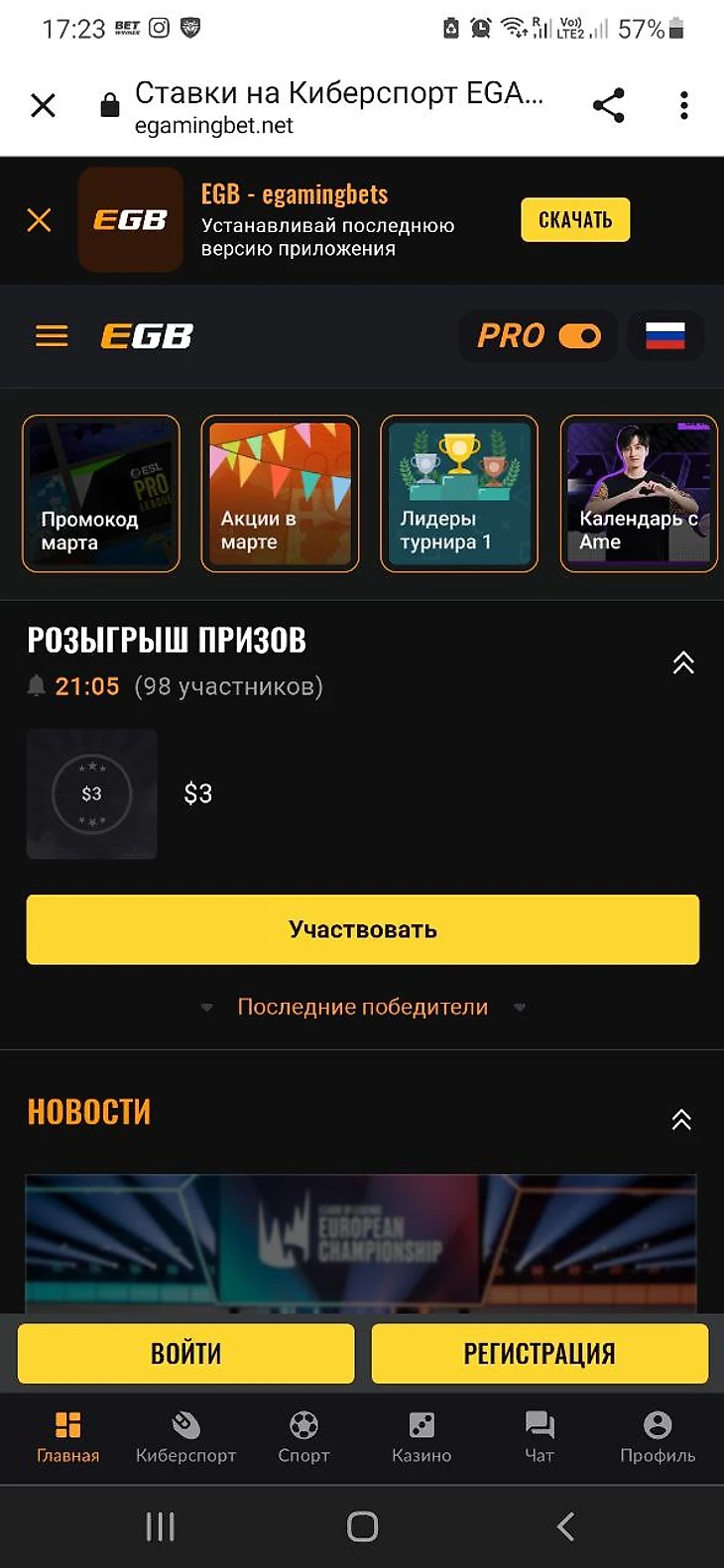Open the Календарь с Ame story

click(x=639, y=493)
